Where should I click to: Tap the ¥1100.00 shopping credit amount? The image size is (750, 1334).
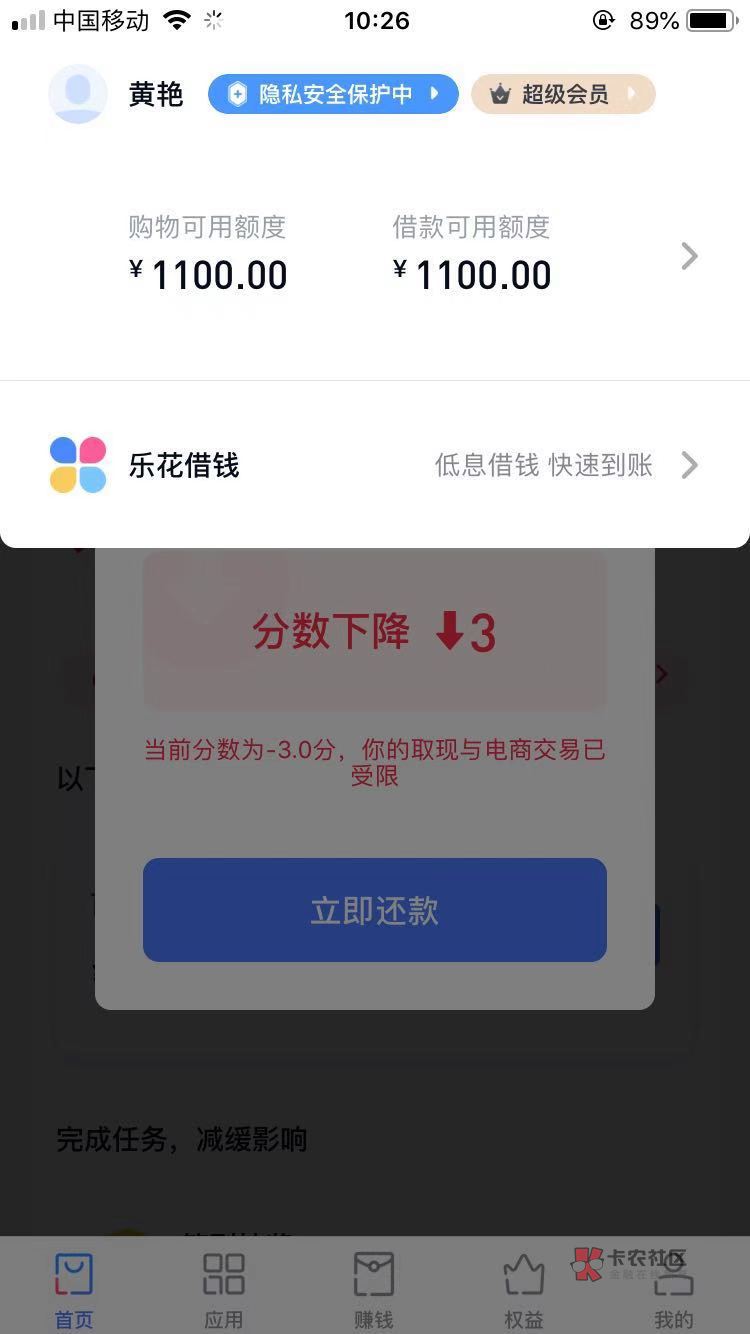(x=207, y=274)
